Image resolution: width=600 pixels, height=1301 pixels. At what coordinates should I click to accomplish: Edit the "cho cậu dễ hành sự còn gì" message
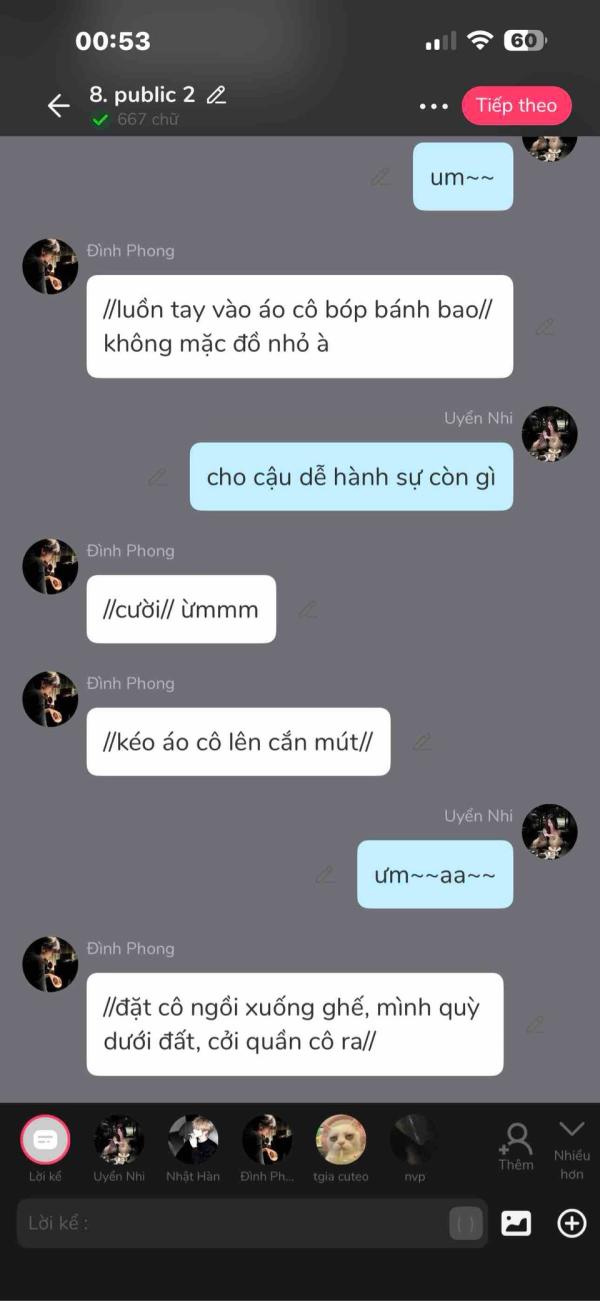pos(157,477)
